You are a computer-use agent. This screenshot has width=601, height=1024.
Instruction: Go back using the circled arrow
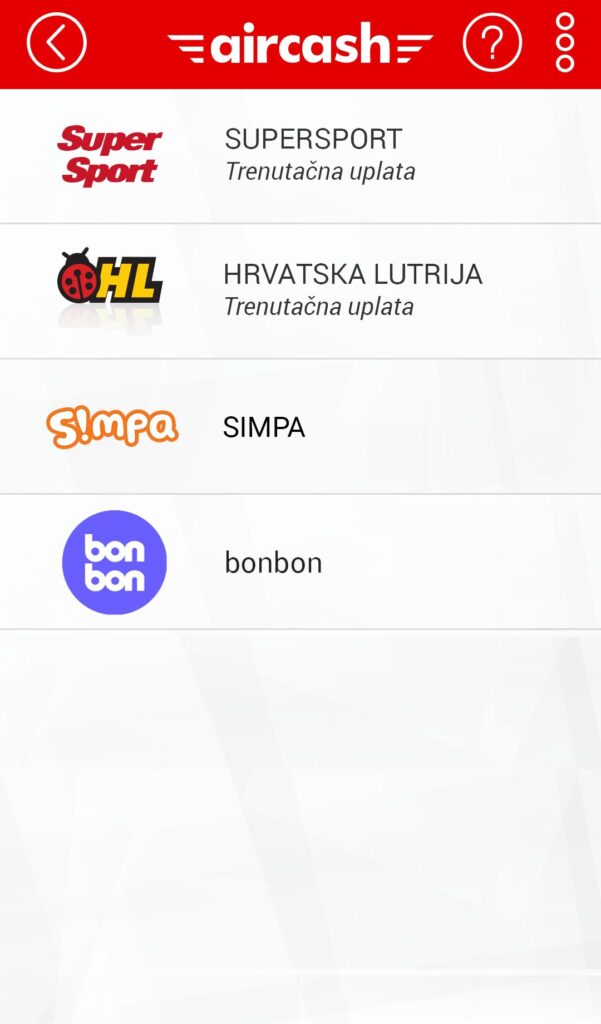tap(57, 42)
